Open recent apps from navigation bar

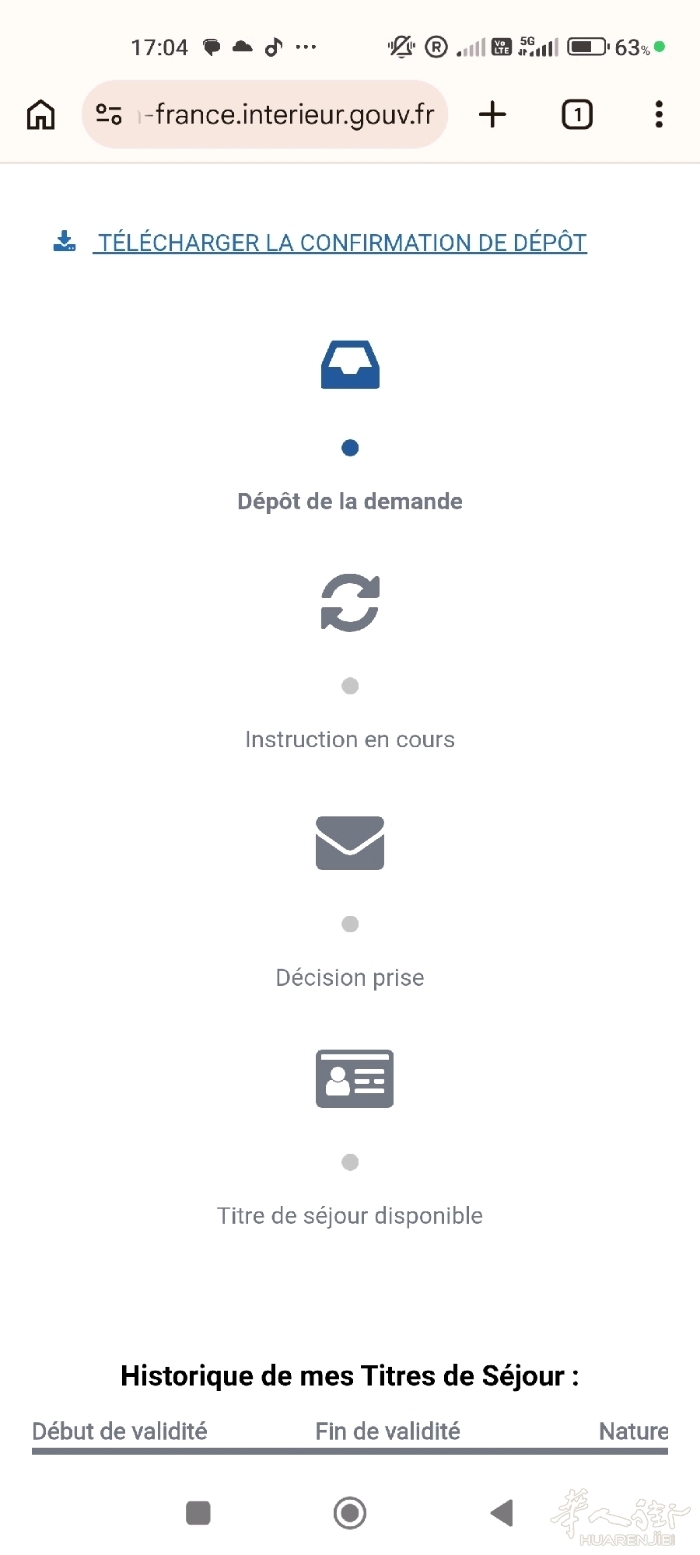[198, 1513]
